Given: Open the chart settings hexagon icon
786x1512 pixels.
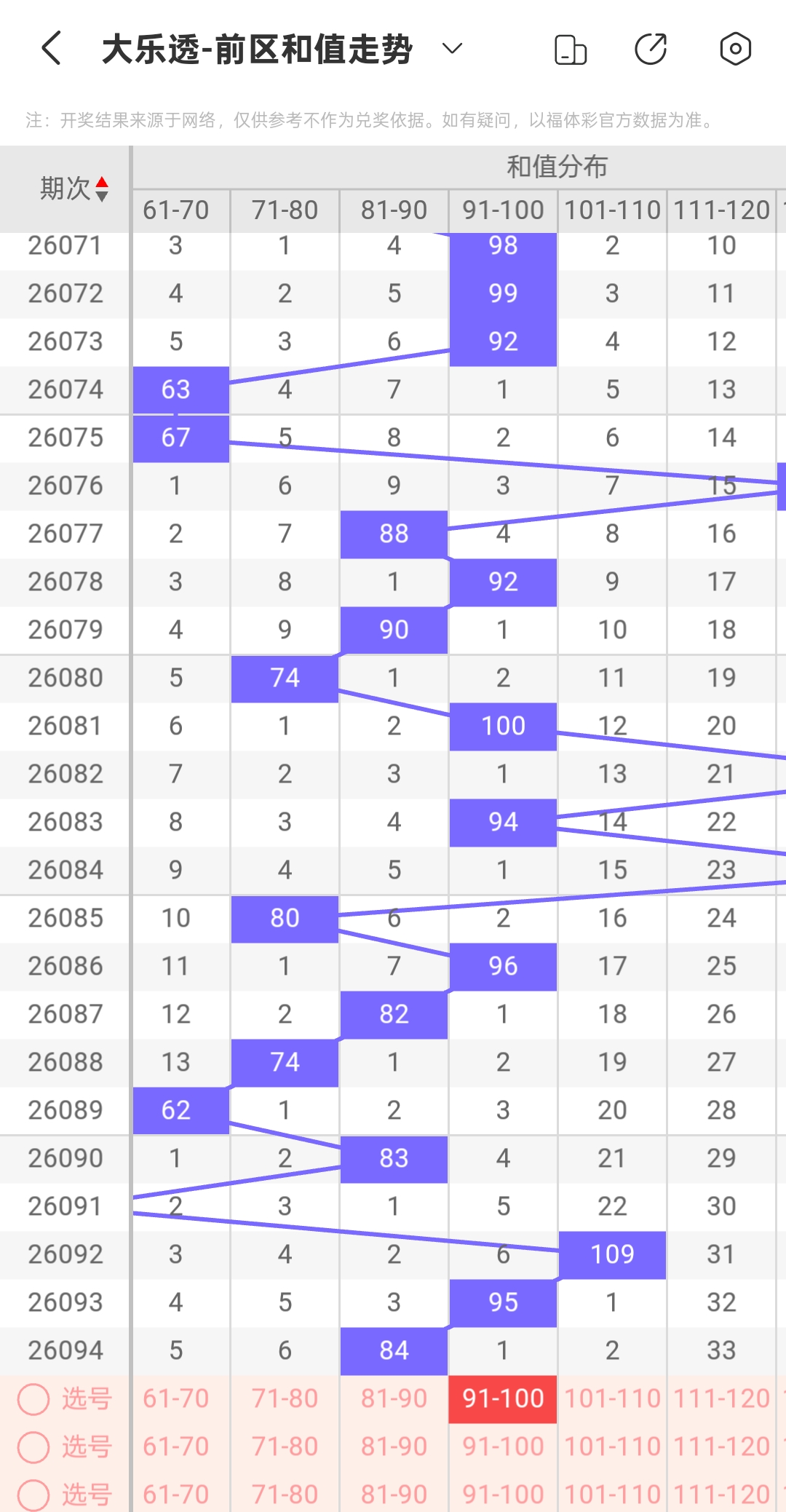Looking at the screenshot, I should pyautogui.click(x=735, y=49).
